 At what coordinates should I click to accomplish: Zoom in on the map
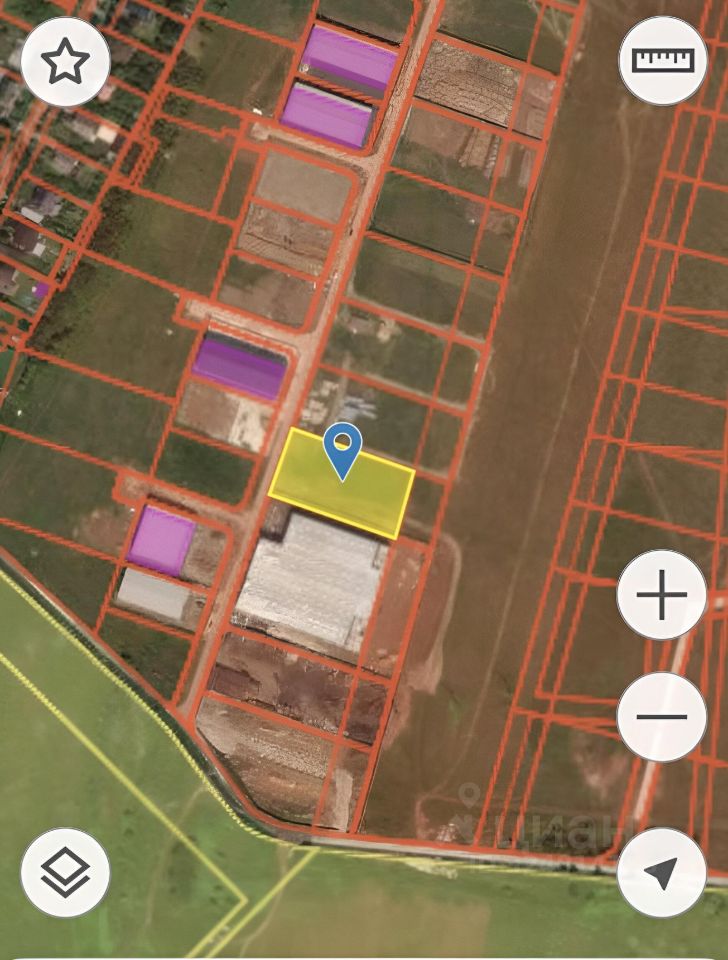pos(661,596)
